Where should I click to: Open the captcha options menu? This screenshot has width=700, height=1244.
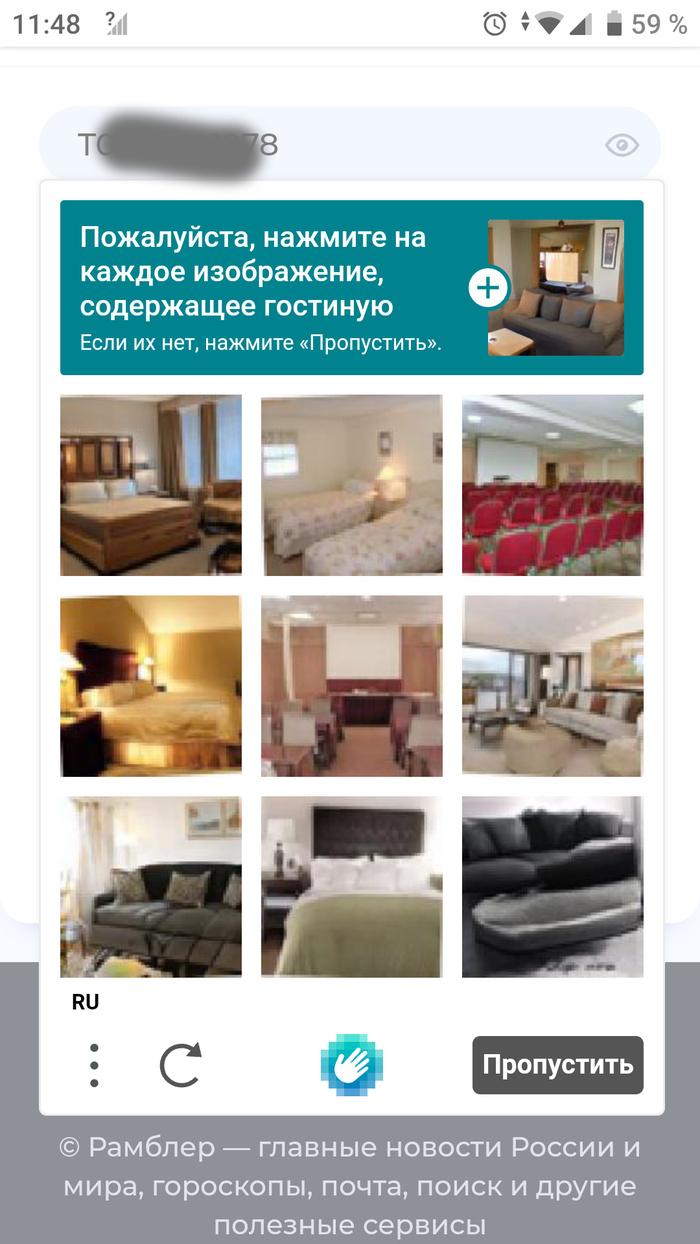94,1066
